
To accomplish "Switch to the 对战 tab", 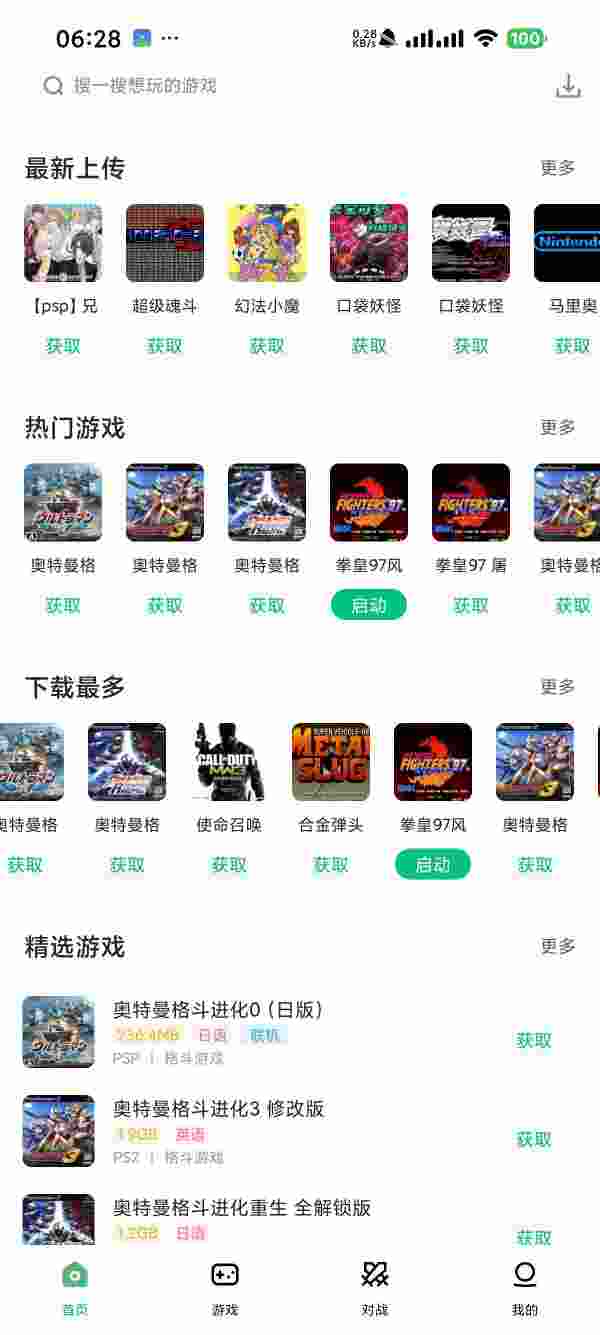I will [375, 1288].
